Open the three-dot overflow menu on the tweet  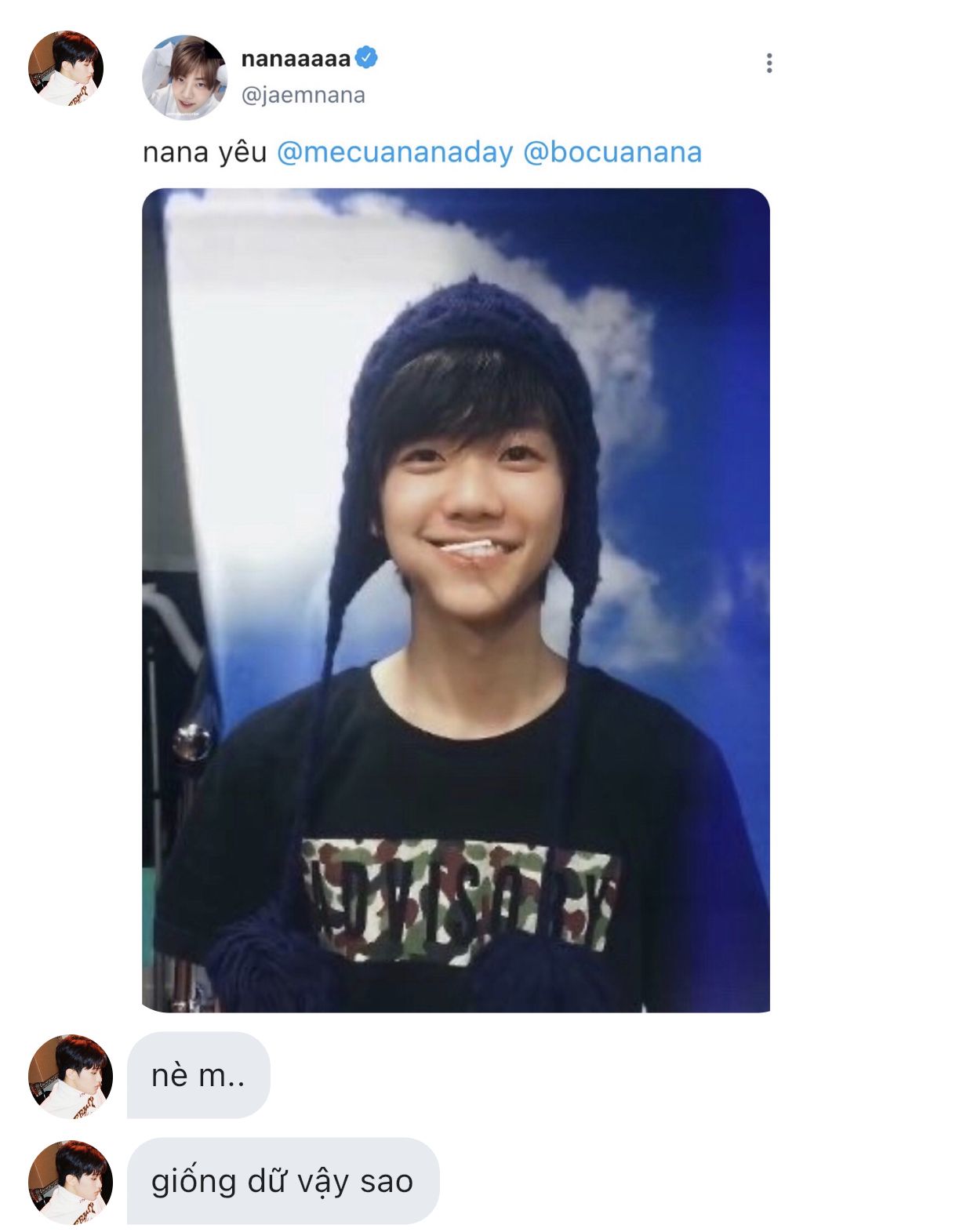[769, 63]
